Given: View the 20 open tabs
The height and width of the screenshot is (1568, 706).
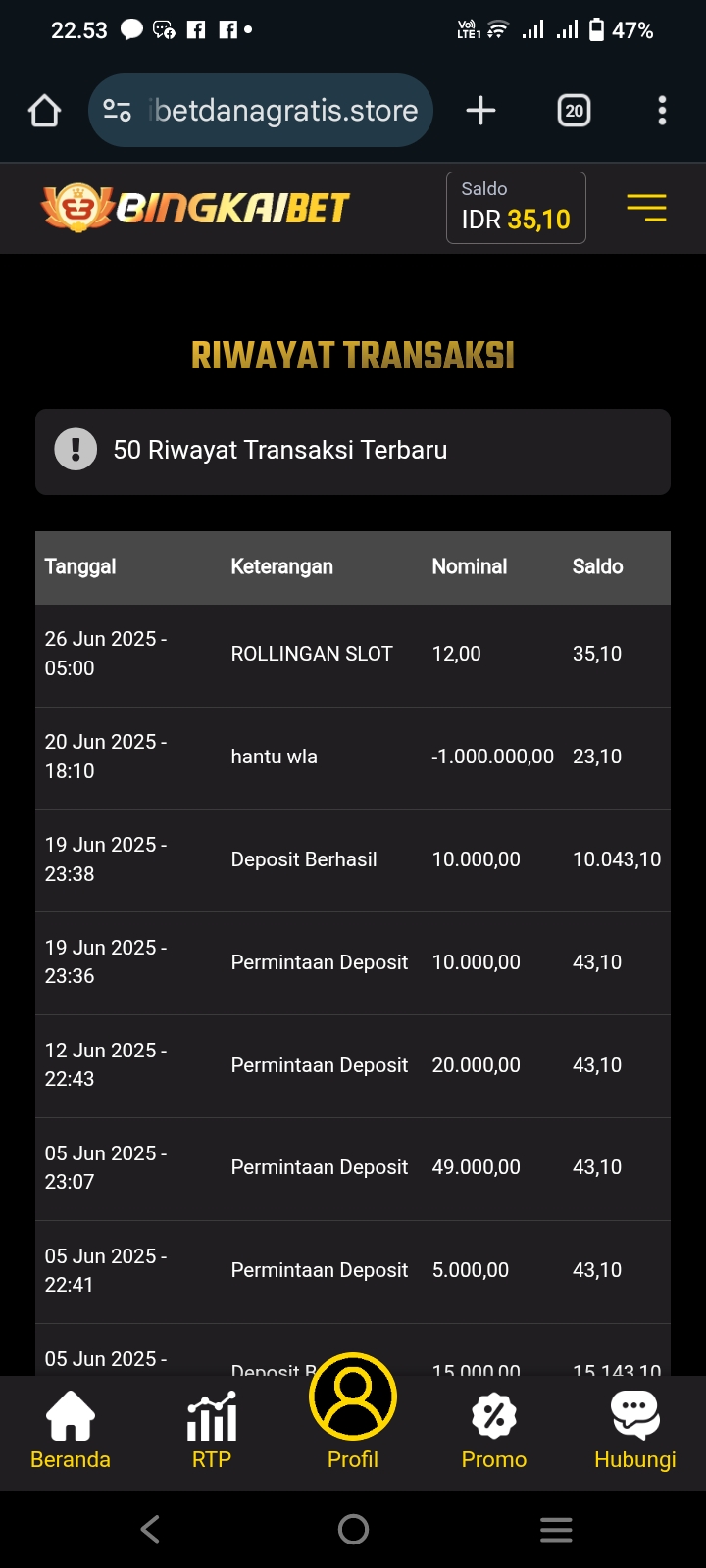Looking at the screenshot, I should 574,111.
